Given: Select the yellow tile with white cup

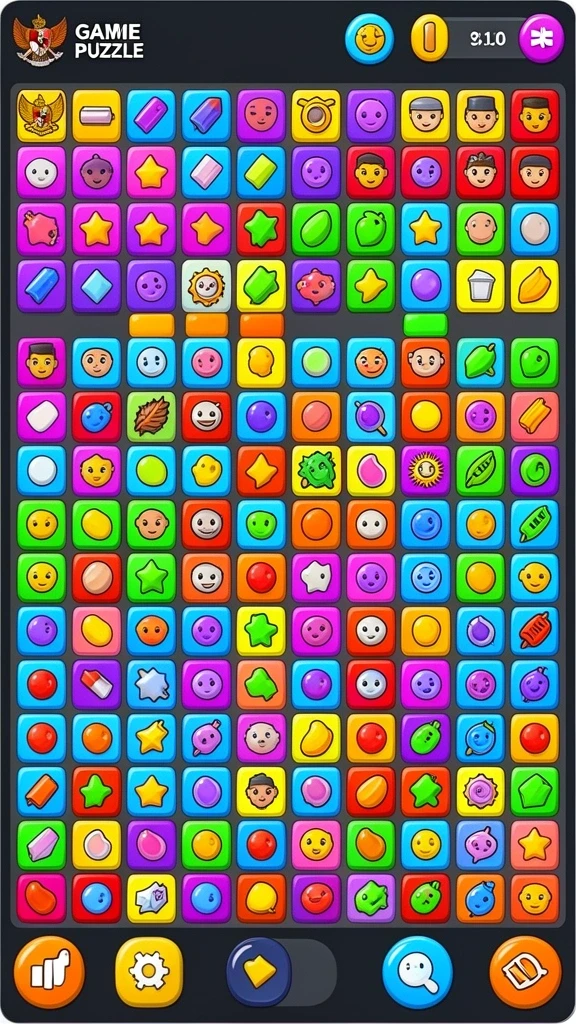Looking at the screenshot, I should 480,285.
